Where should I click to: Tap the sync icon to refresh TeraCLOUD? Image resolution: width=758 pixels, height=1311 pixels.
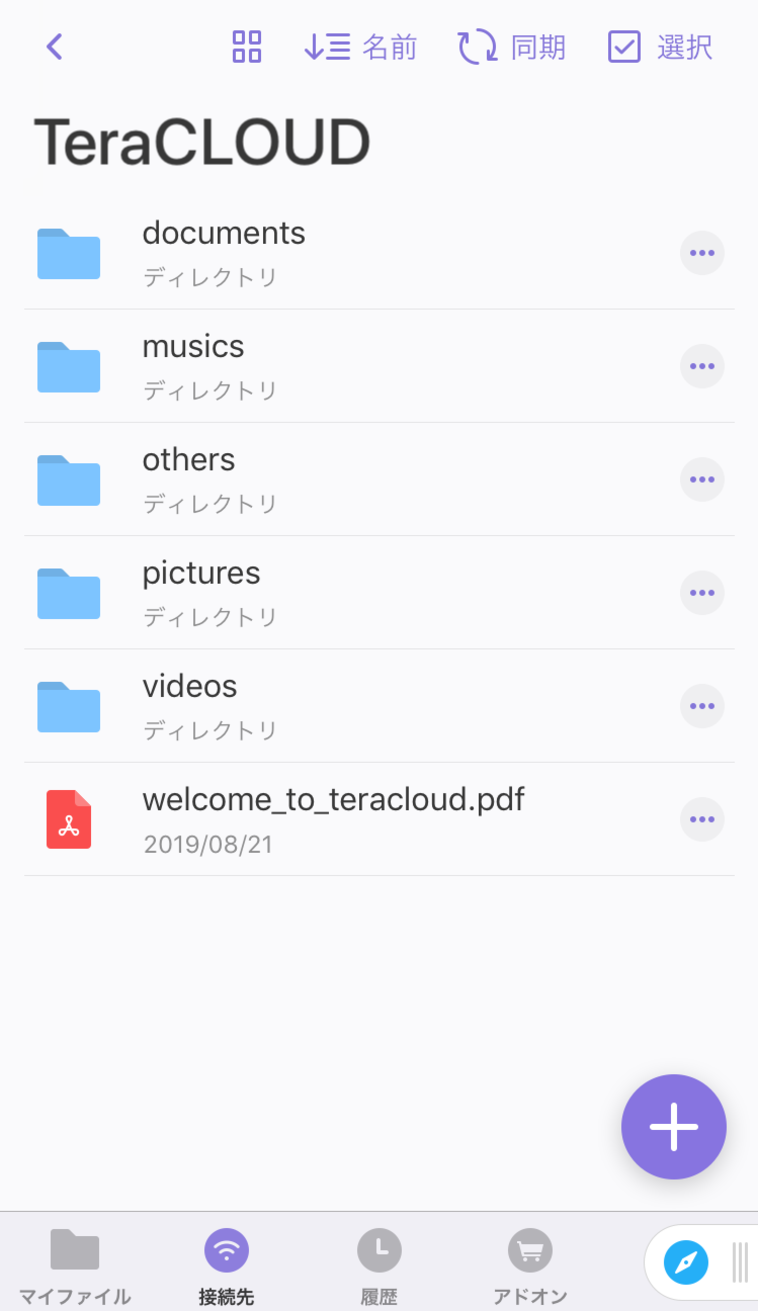(476, 46)
